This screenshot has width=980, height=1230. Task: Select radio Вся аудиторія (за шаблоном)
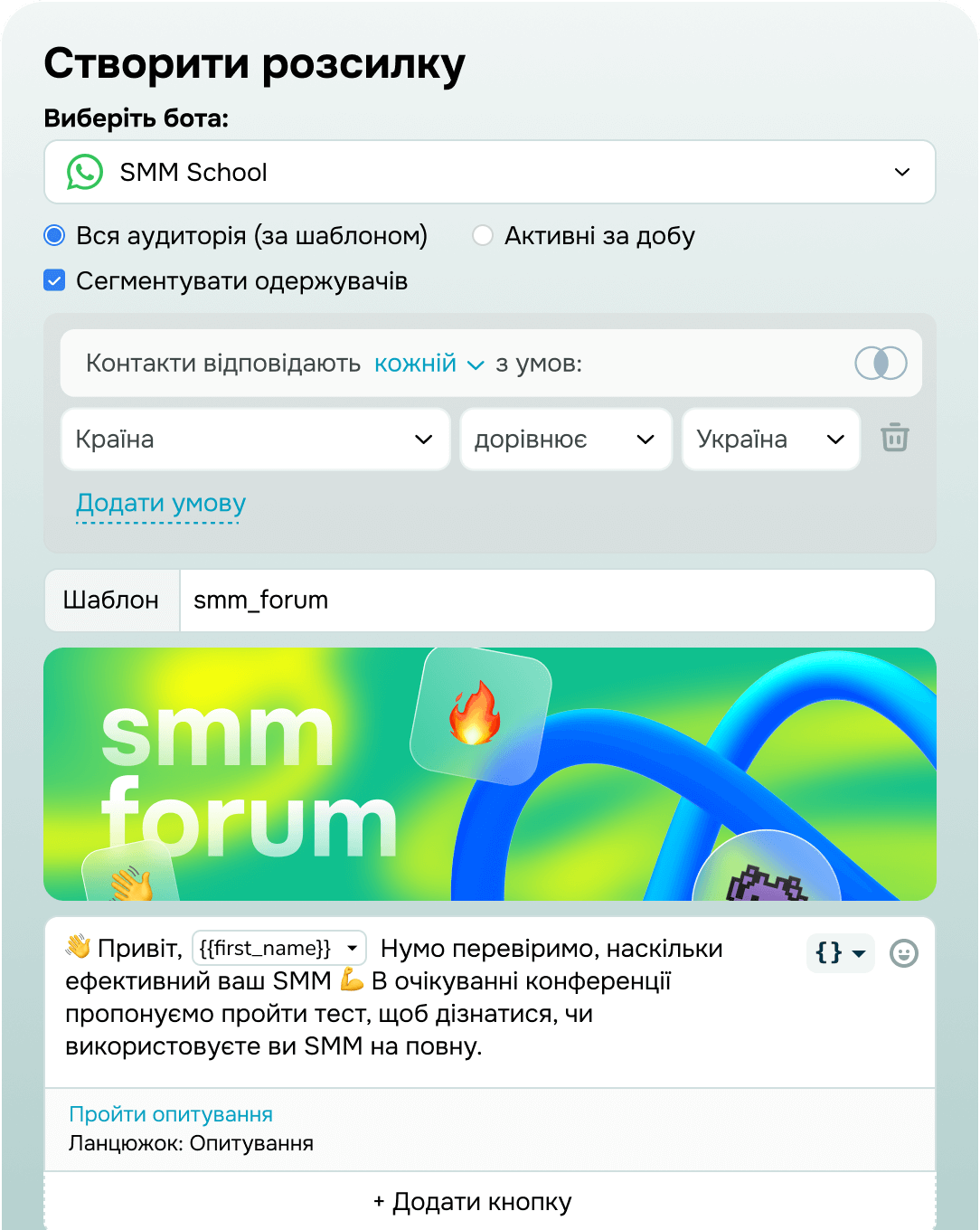pos(54,235)
